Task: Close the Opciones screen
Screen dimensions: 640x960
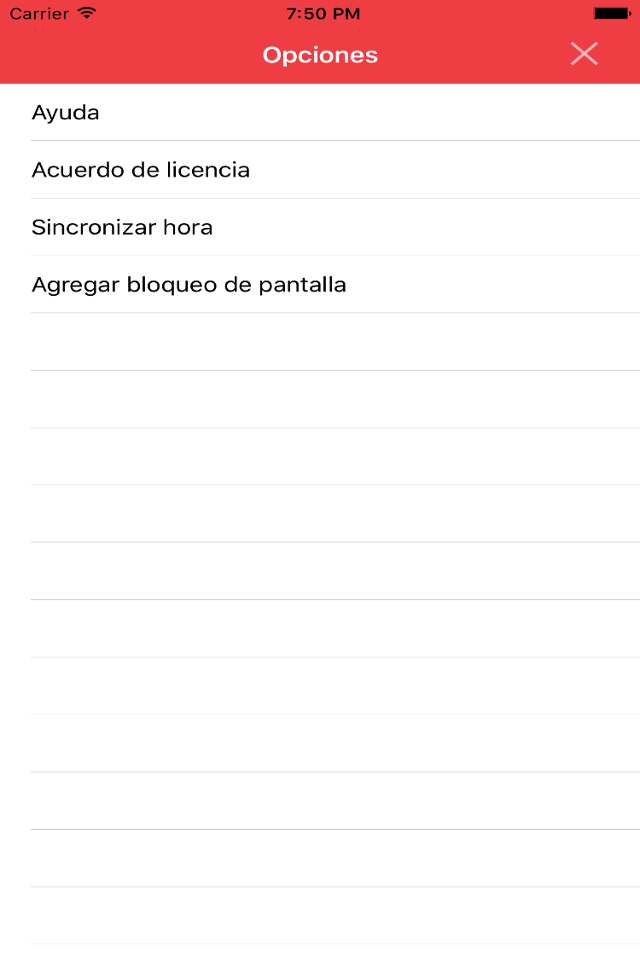Action: [584, 54]
